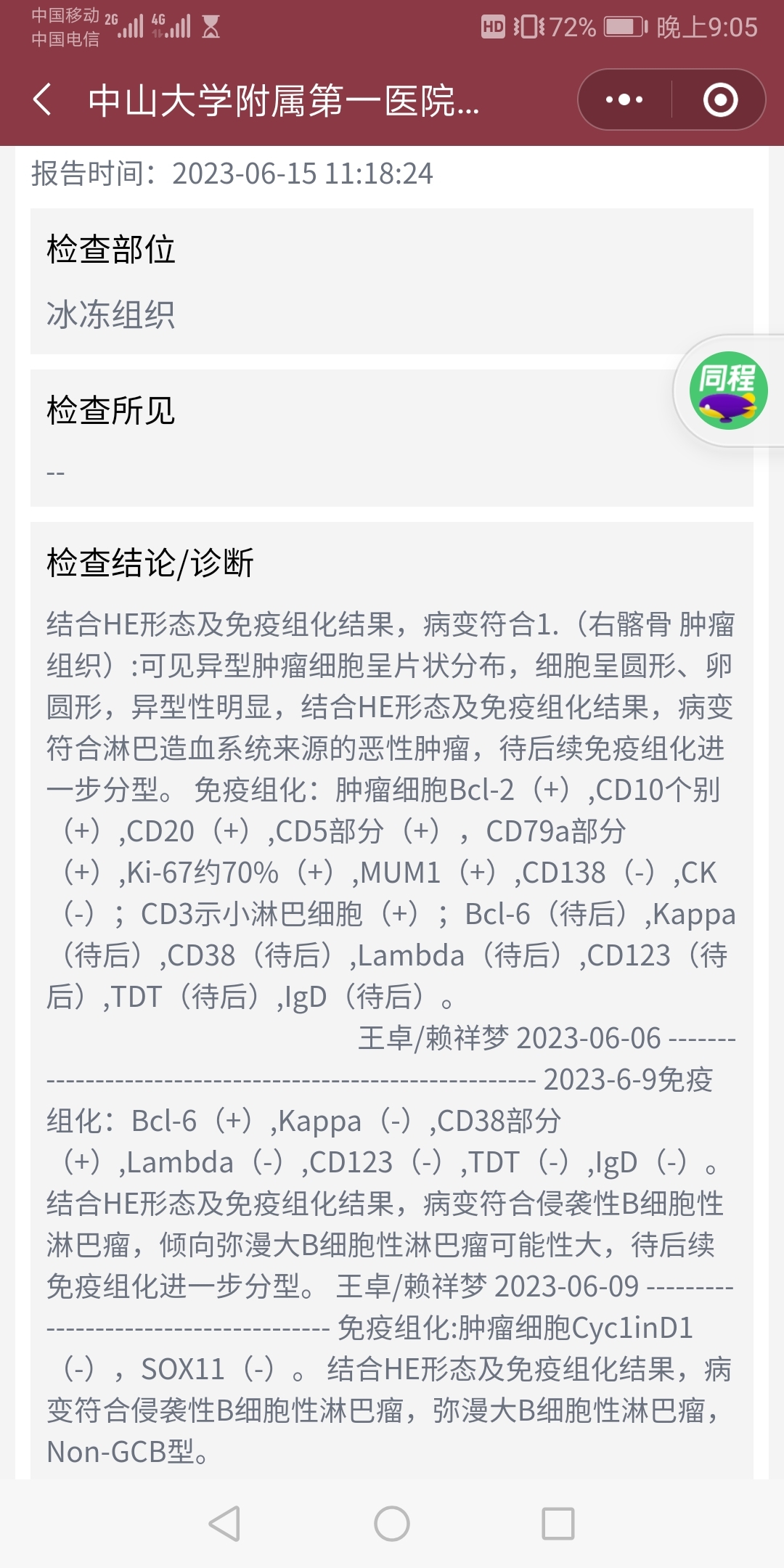Tap the system home button
784x1568 pixels.
(392, 1523)
